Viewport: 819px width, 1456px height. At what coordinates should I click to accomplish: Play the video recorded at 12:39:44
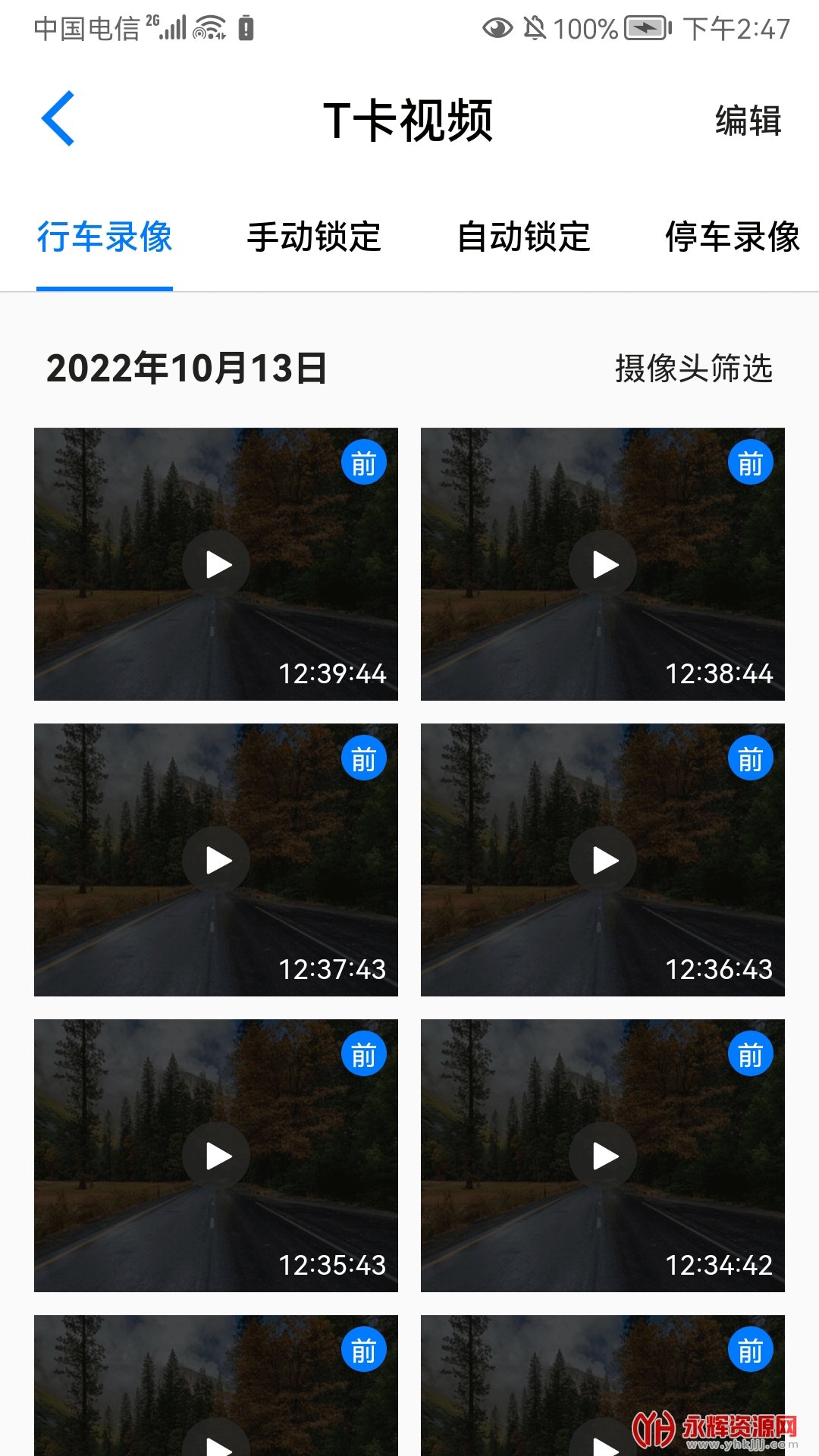216,564
